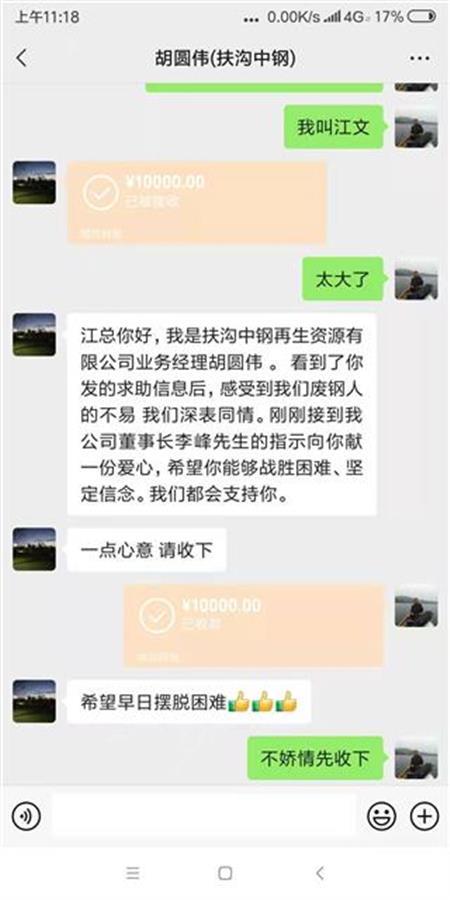Tap system home button
The width and height of the screenshot is (450, 900).
[x=225, y=873]
